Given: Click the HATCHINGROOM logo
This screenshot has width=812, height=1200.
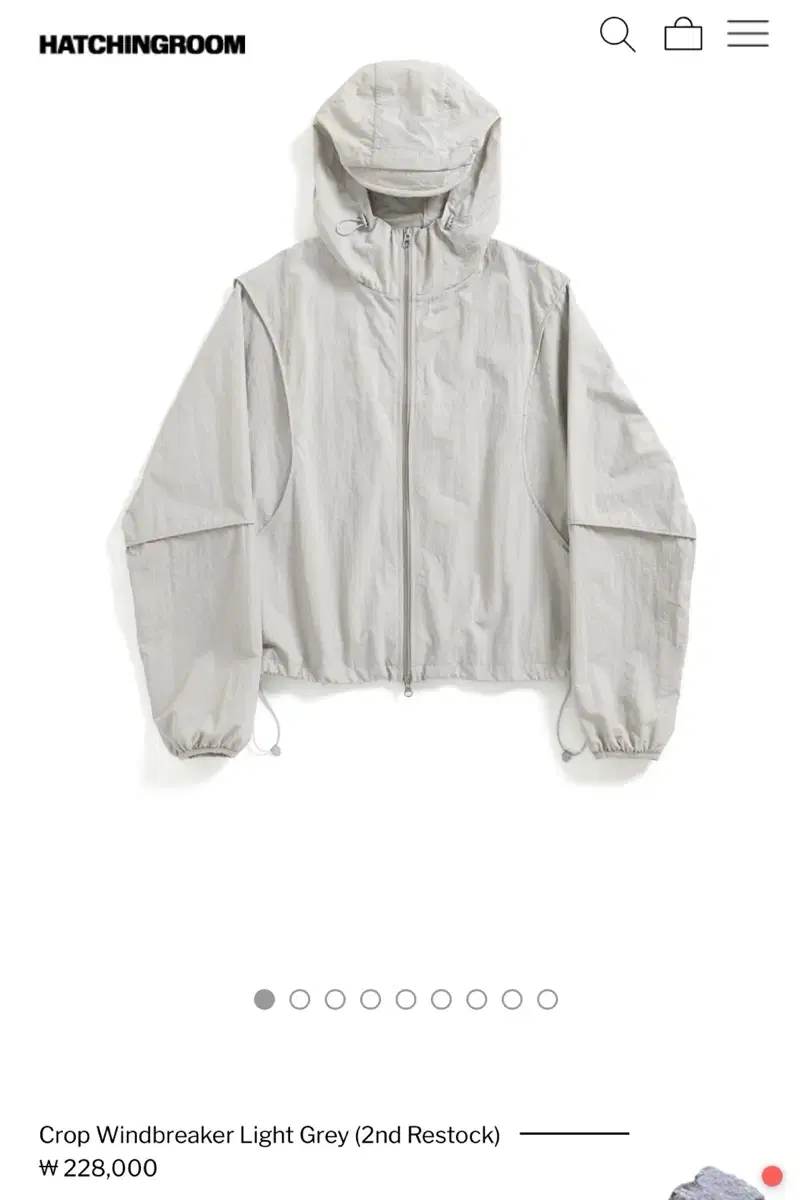Looking at the screenshot, I should (141, 42).
